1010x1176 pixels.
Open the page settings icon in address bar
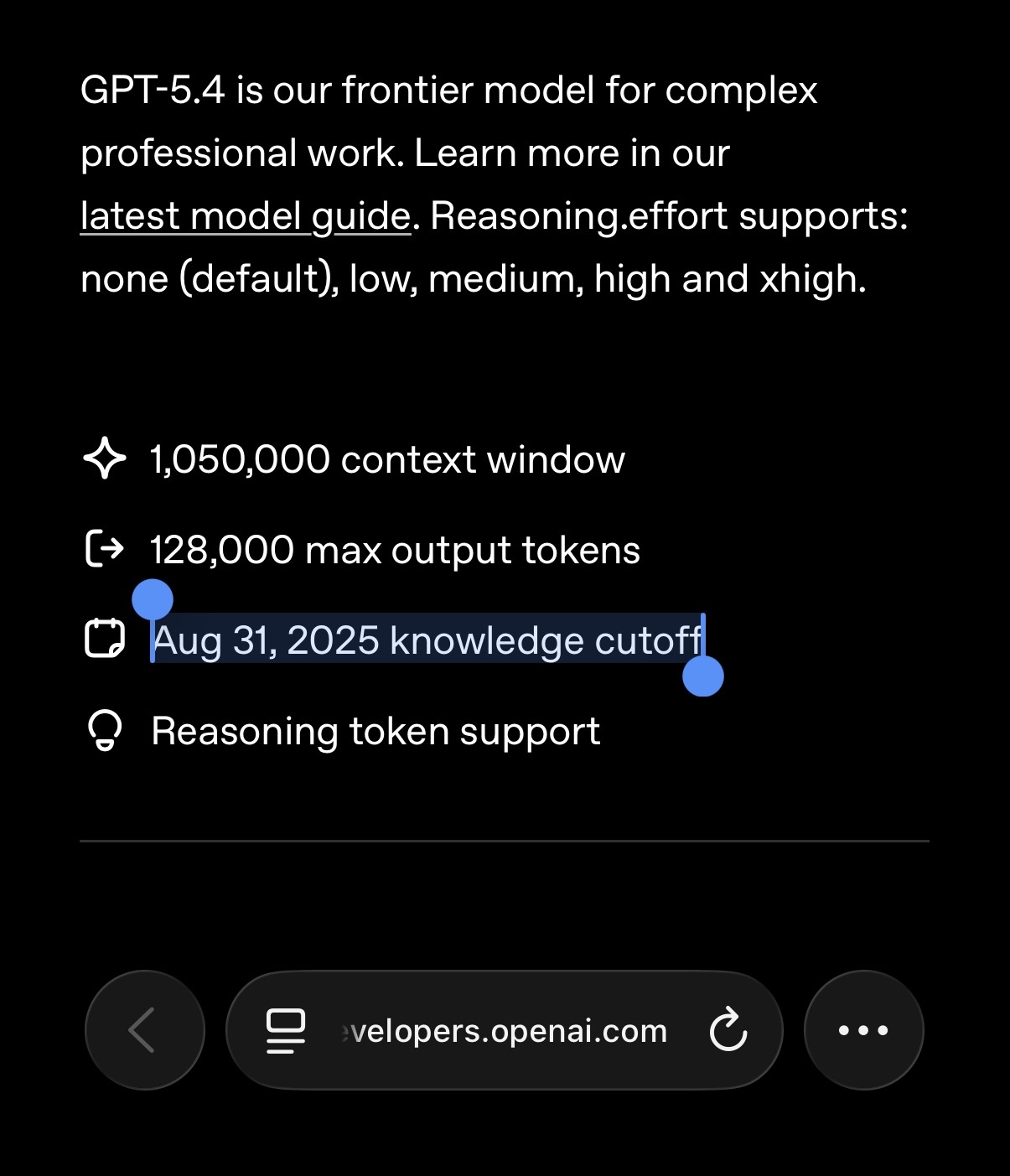click(x=286, y=1031)
